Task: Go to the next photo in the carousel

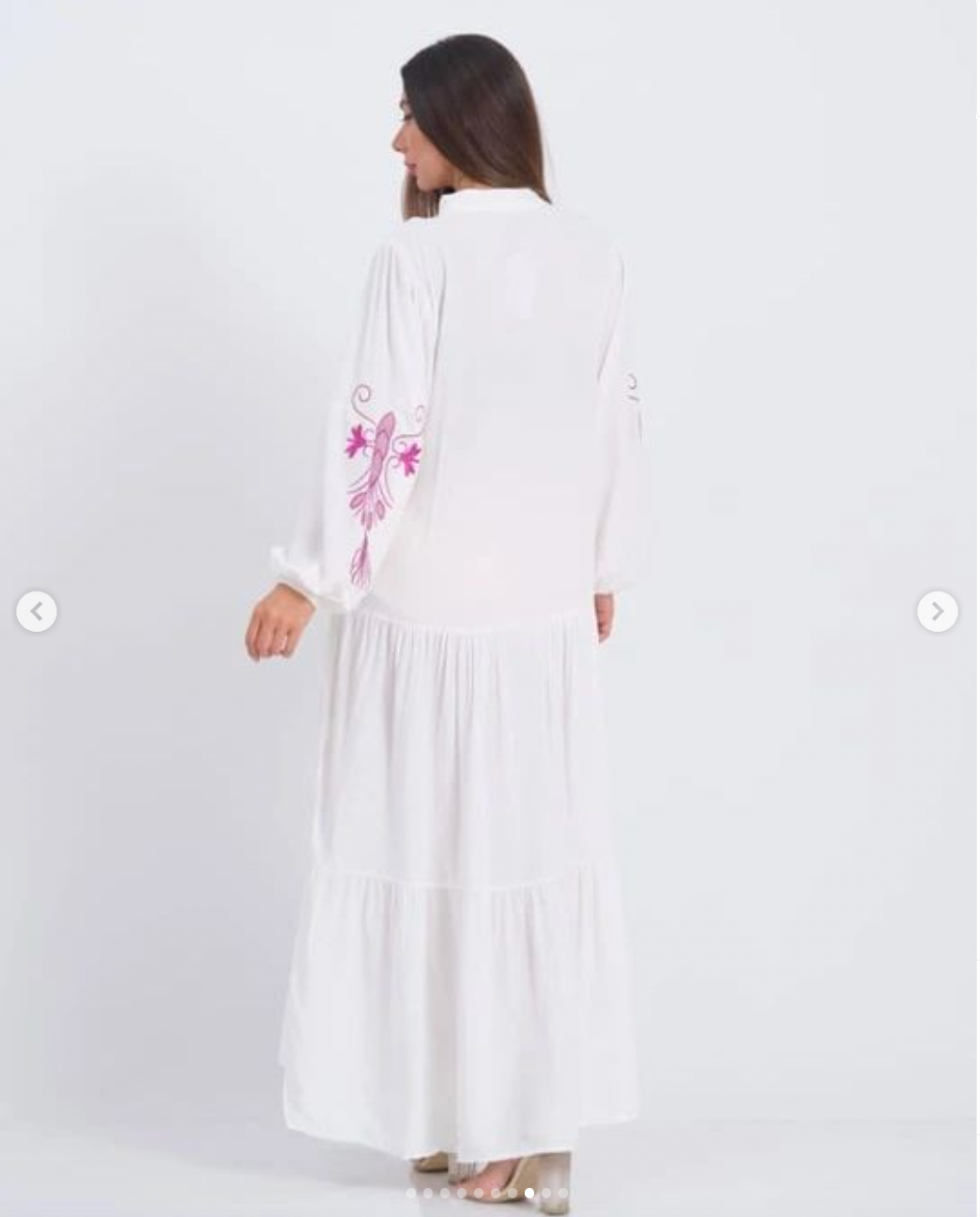Action: 937,611
